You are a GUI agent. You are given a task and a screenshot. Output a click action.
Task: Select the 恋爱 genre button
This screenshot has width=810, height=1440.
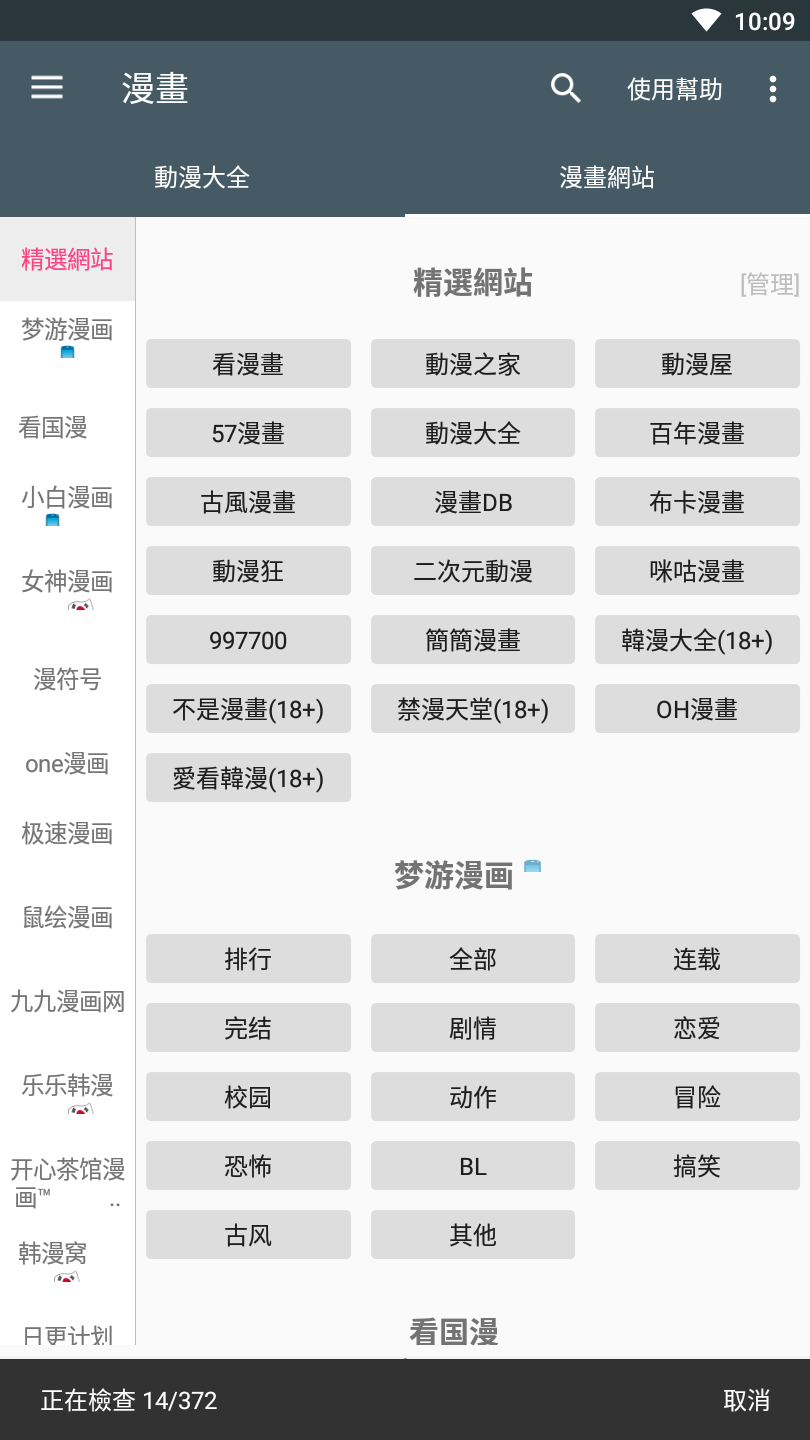[x=697, y=1028]
